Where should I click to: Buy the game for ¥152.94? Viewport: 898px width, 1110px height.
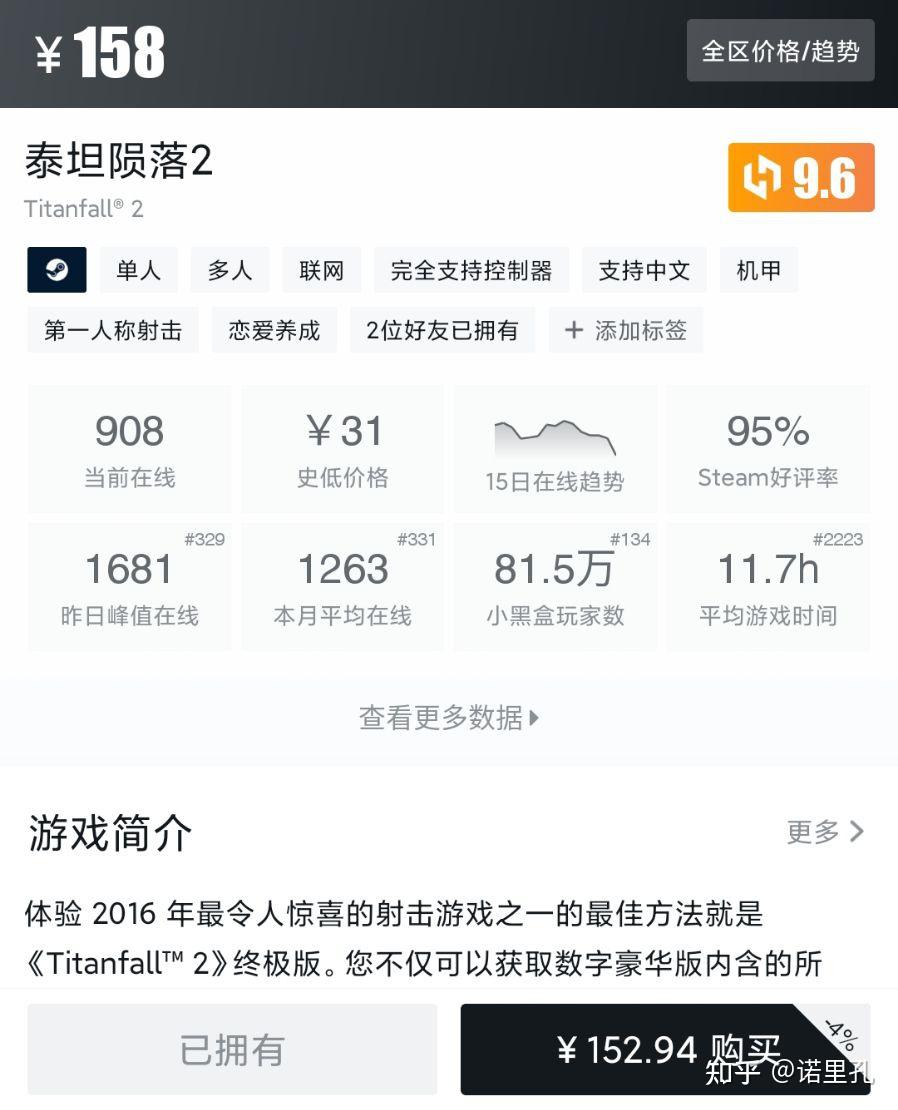(665, 1049)
